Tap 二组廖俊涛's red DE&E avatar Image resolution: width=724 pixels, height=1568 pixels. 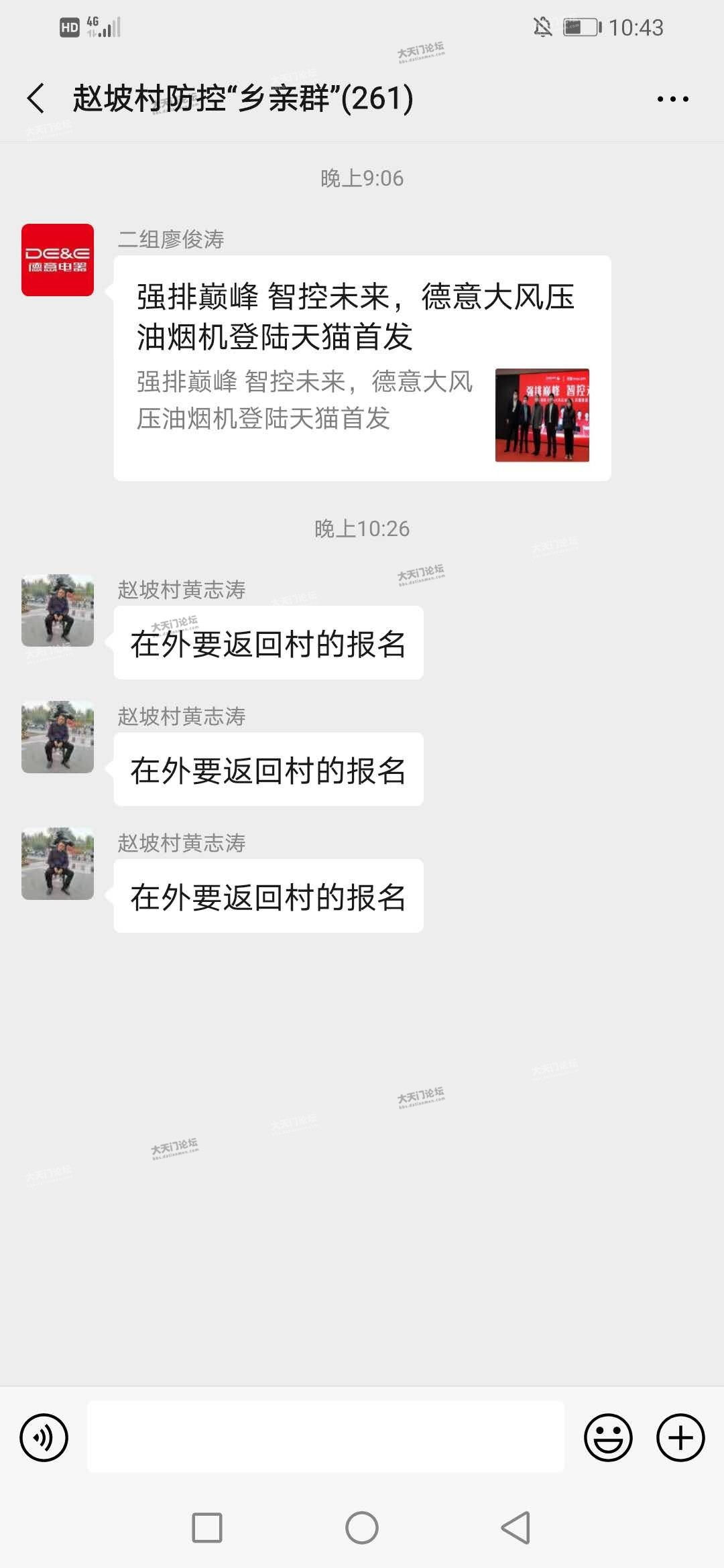(x=58, y=260)
